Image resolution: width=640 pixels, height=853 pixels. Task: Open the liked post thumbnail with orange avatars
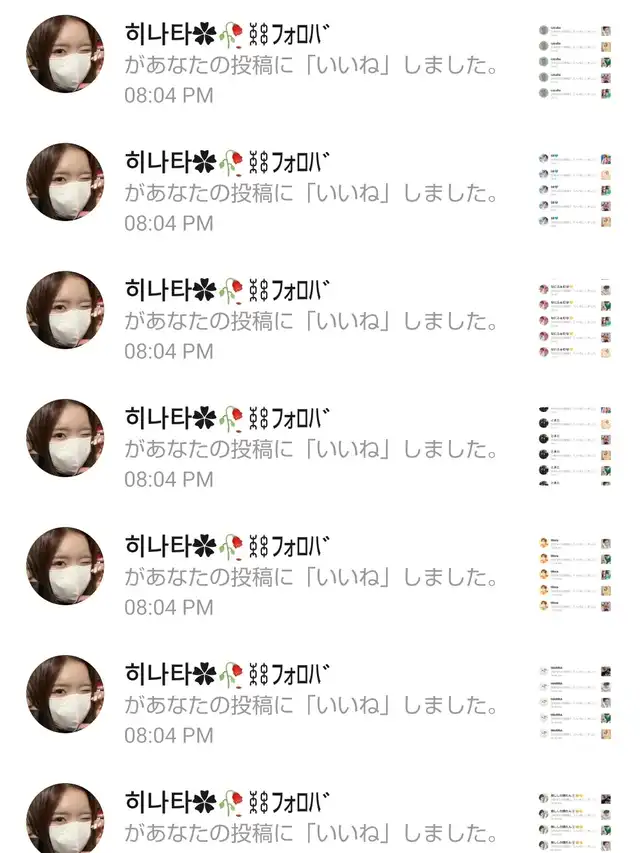pyautogui.click(x=574, y=576)
